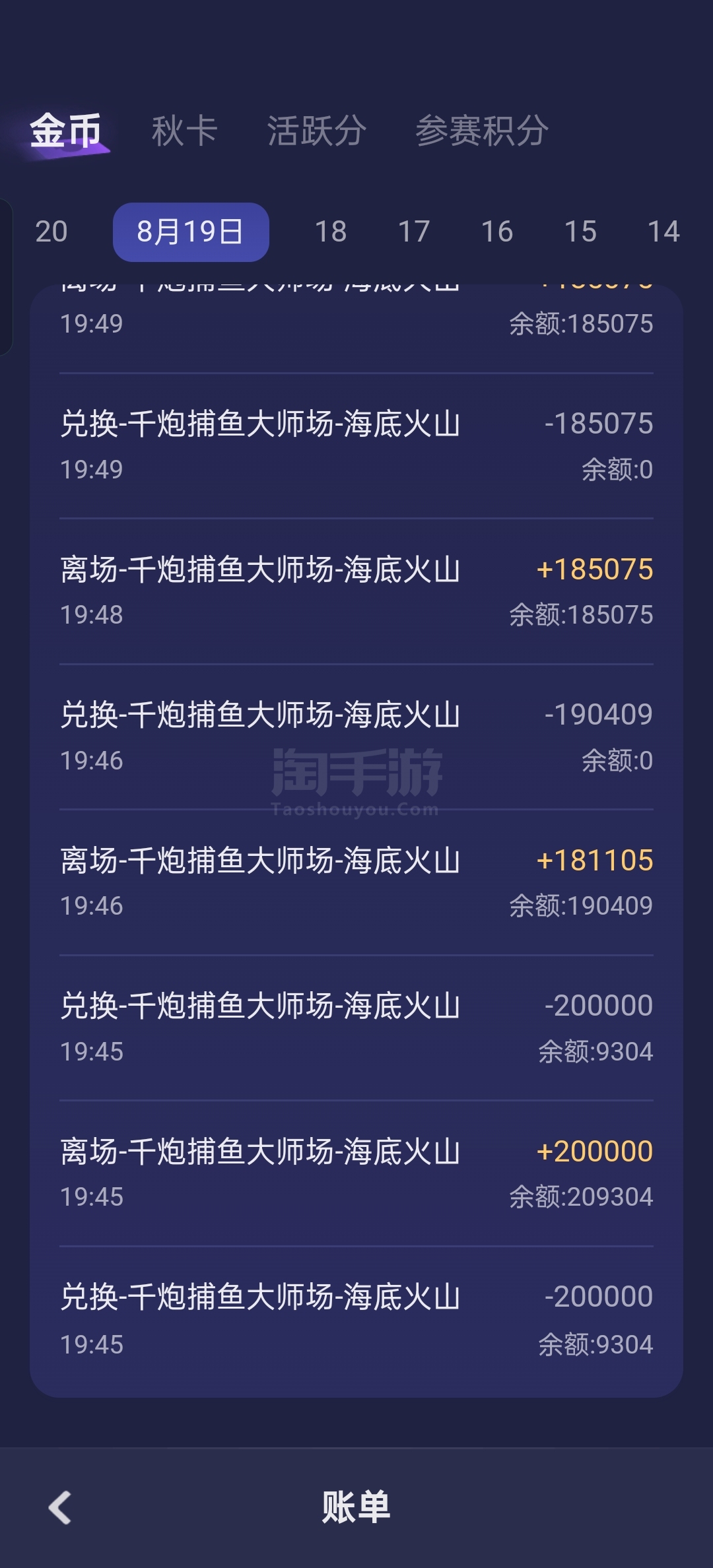View bills for date 16
The image size is (713, 1568).
point(497,232)
